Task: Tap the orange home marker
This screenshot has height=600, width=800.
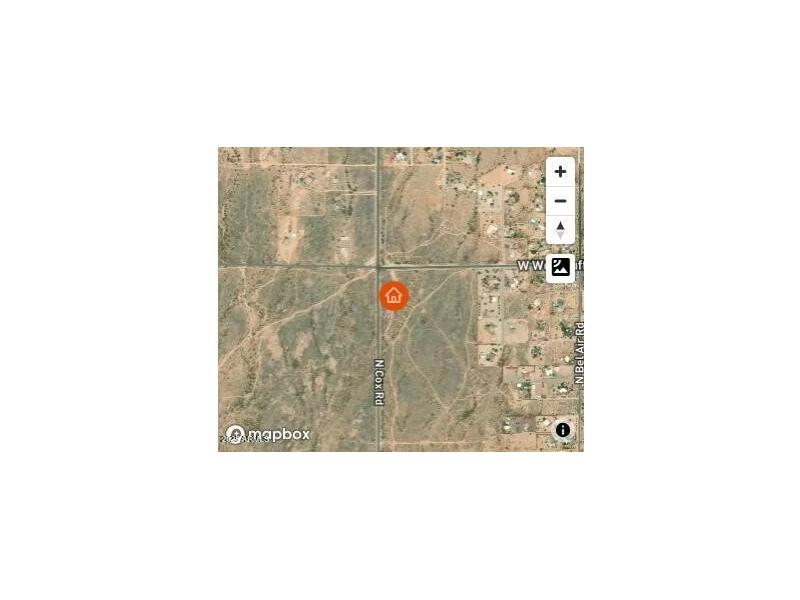Action: pyautogui.click(x=394, y=295)
